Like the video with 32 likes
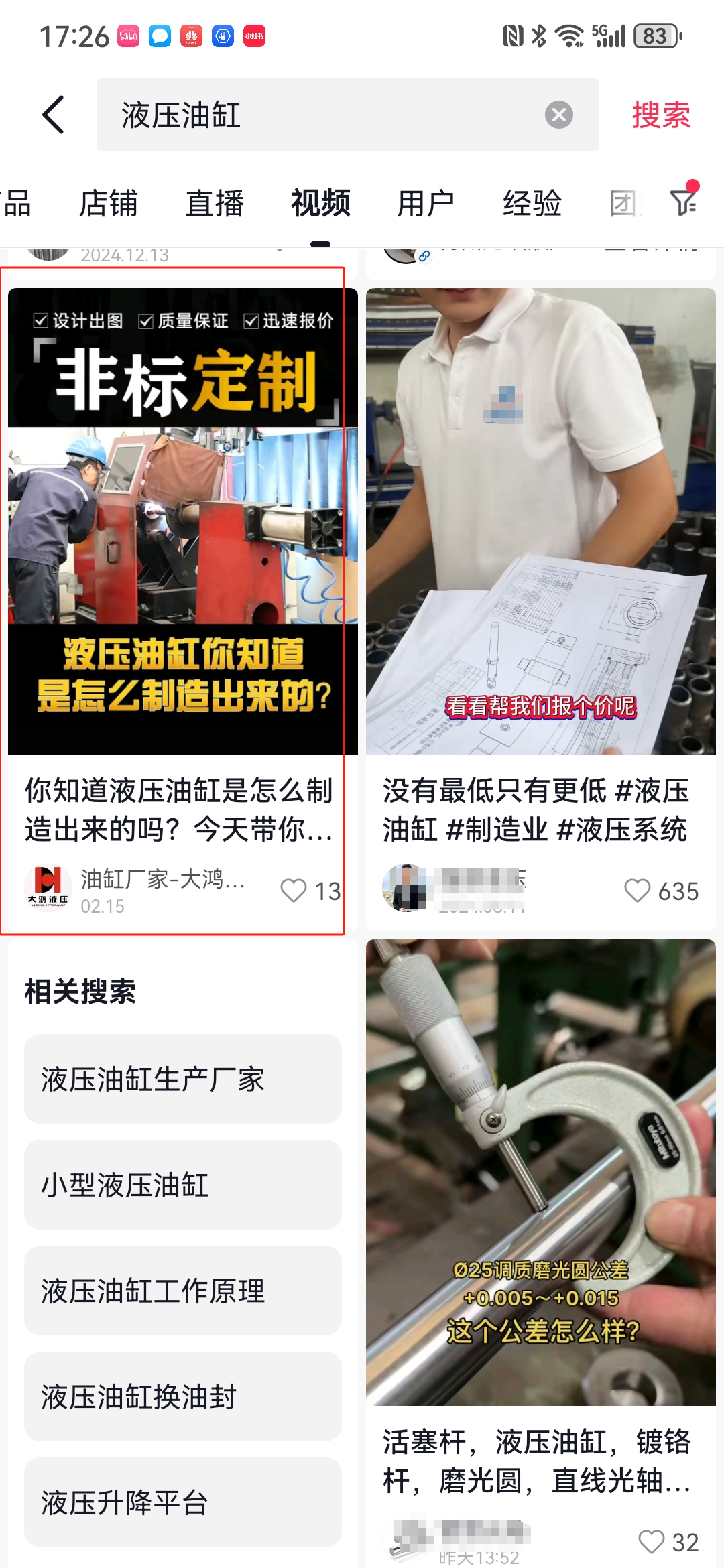This screenshot has height=1568, width=724. [x=652, y=1542]
